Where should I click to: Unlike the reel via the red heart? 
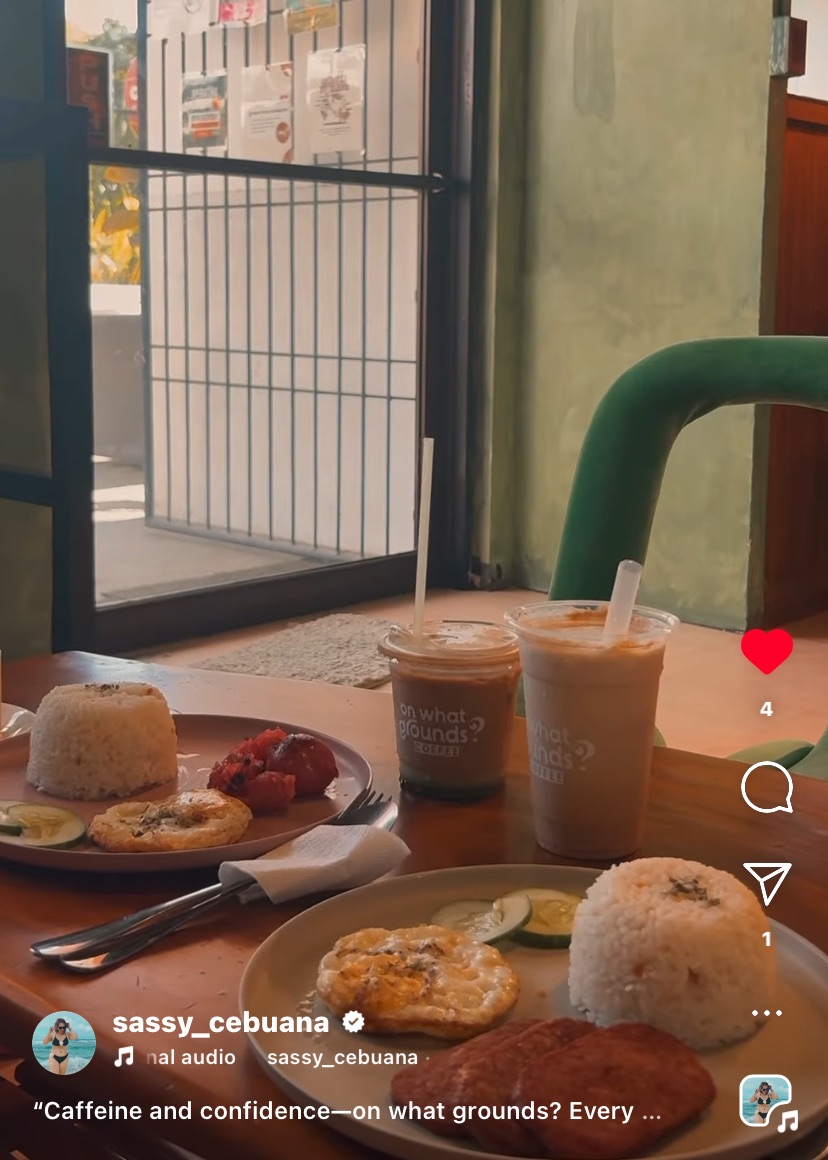coord(766,652)
